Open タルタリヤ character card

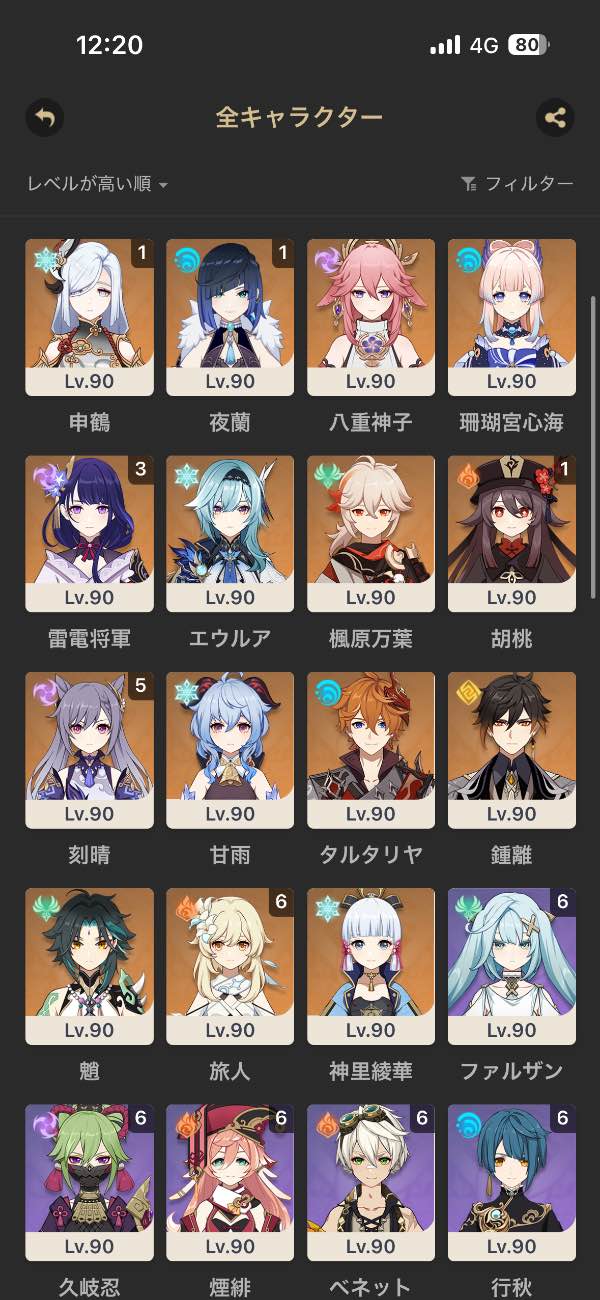(371, 750)
